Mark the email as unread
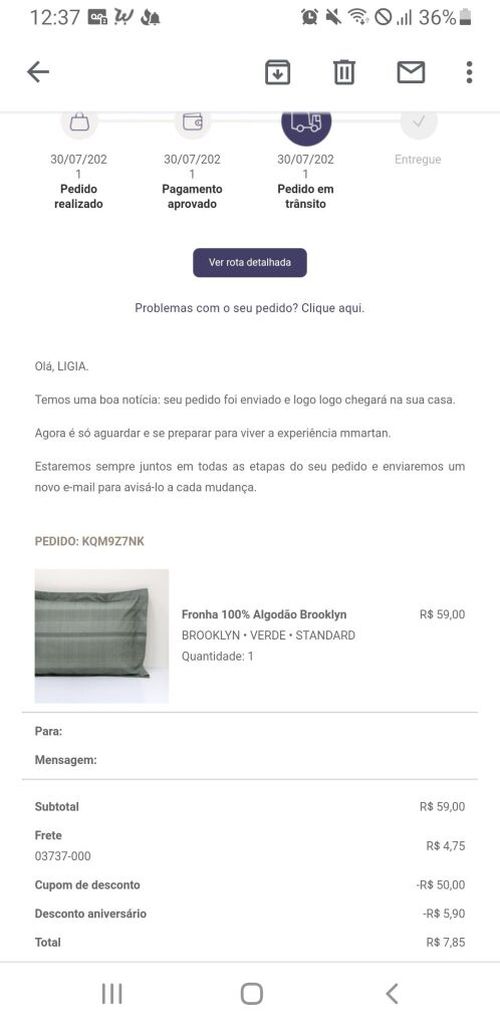Viewport: 500px width, 1028px height. 411,72
